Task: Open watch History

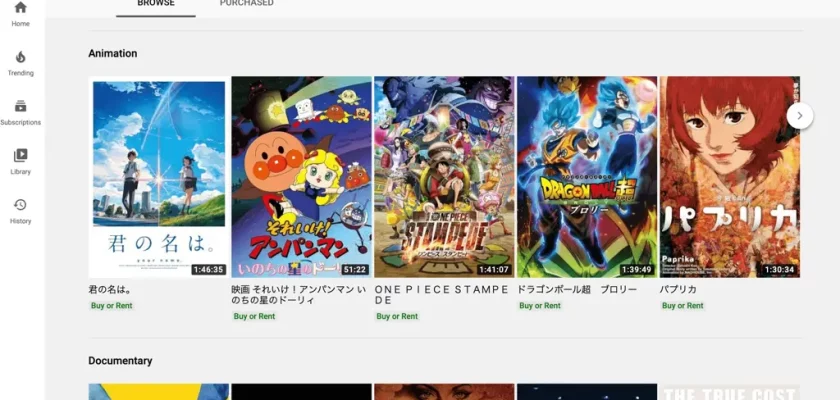Action: click(x=20, y=210)
